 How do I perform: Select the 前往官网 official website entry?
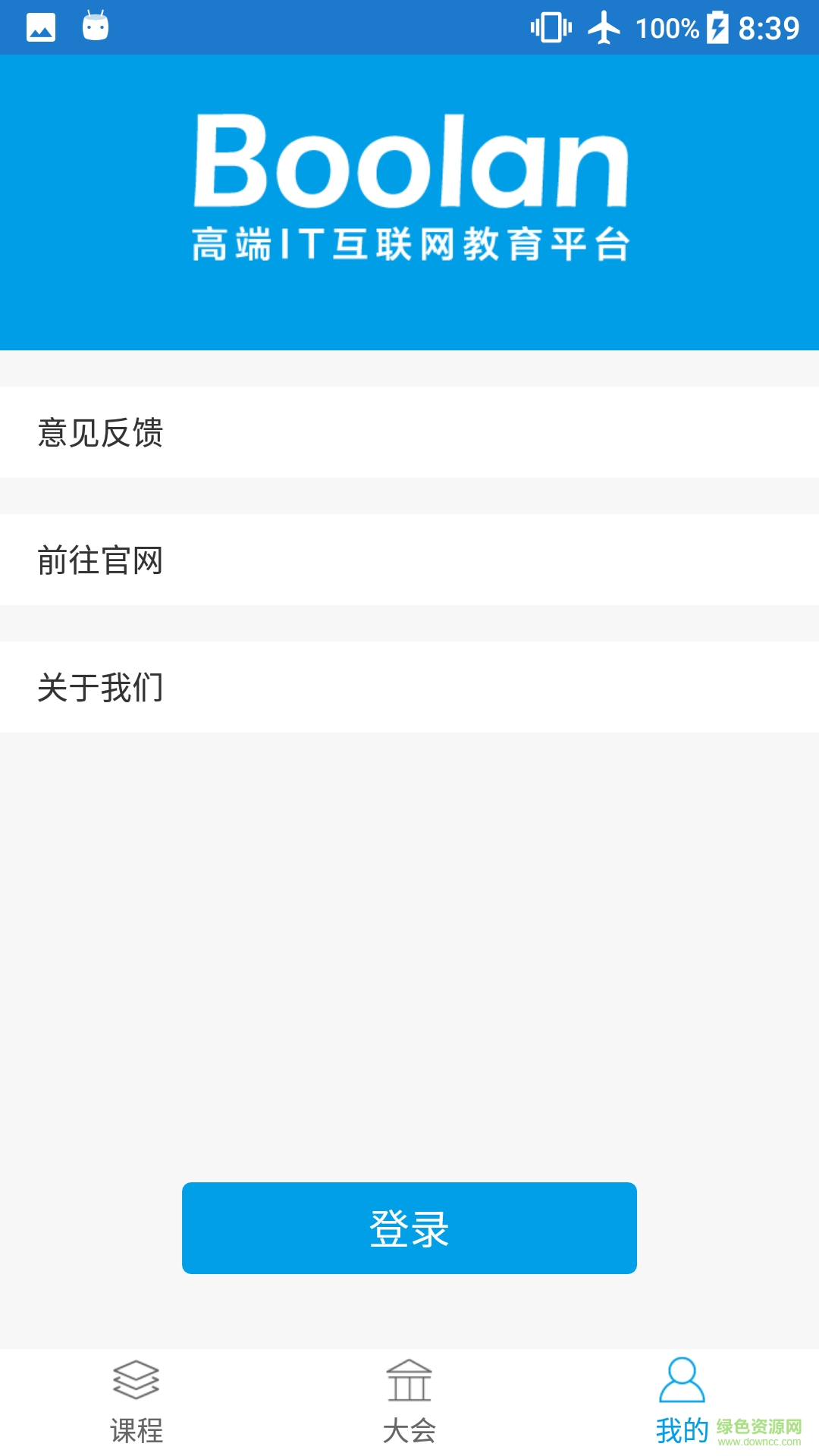click(x=409, y=560)
